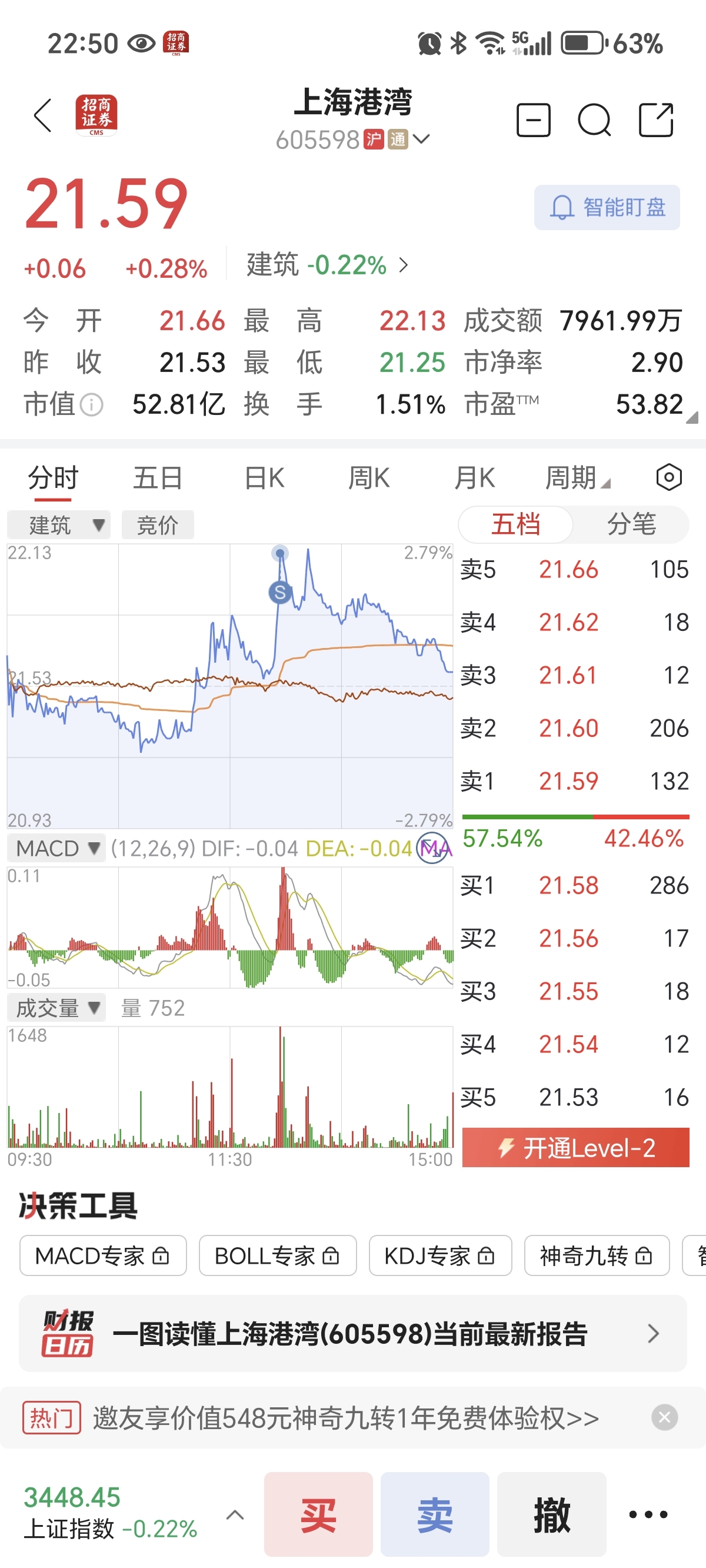
Task: Tap 开通Level-2 button
Action: [x=576, y=1148]
